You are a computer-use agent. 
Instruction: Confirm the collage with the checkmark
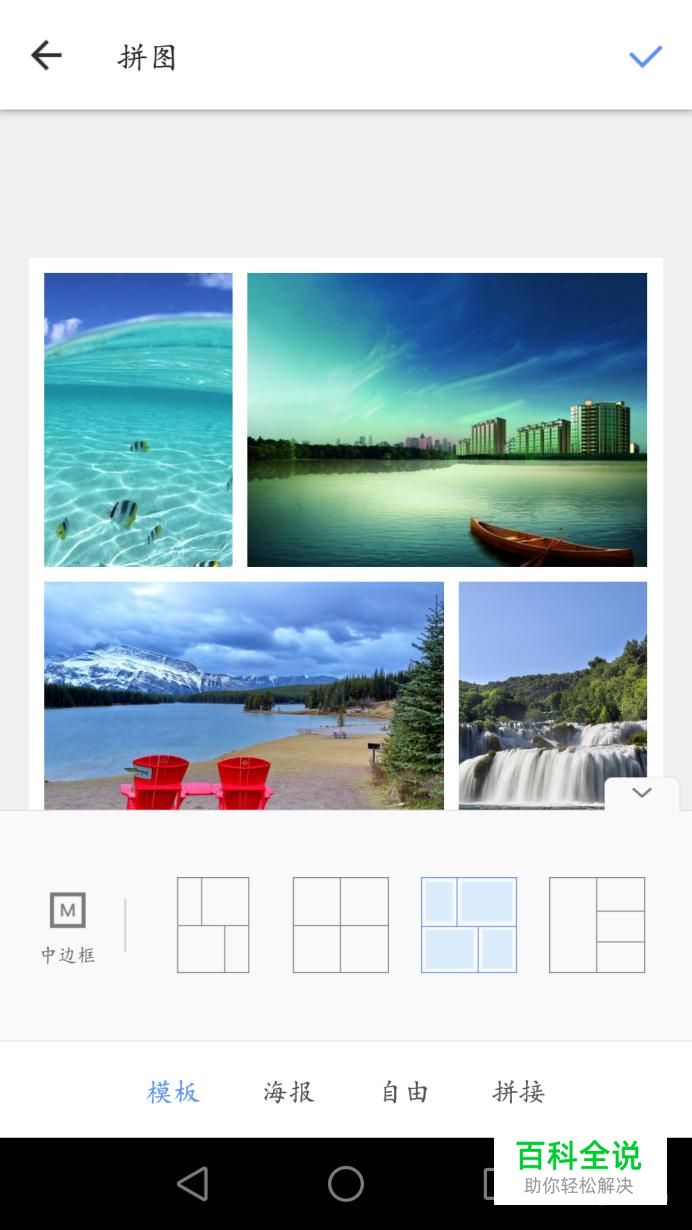click(645, 56)
